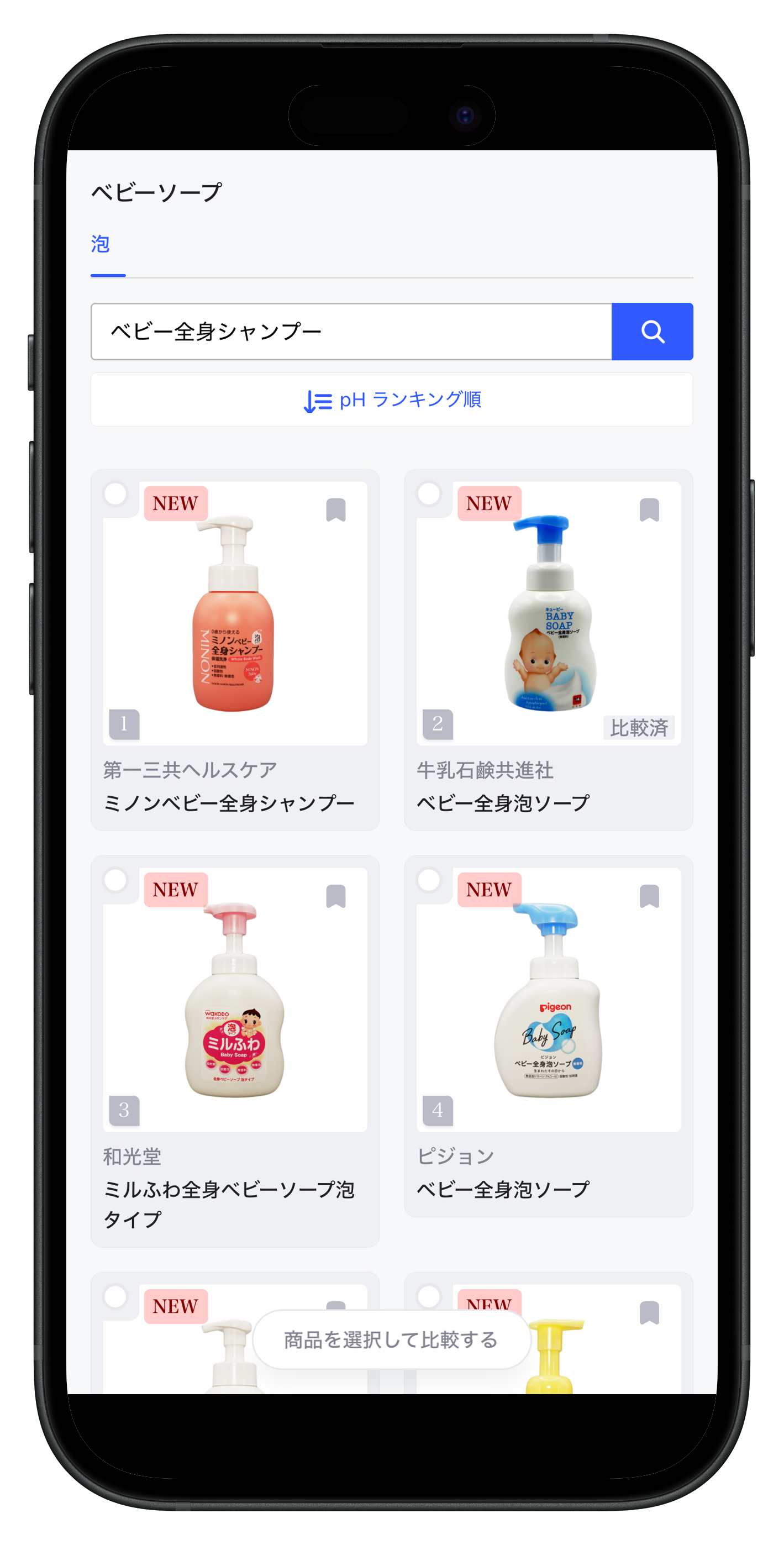Screen dimensions: 784x1545
Task: Bookmark 和光堂 ミルふわ soap
Action: [x=336, y=896]
